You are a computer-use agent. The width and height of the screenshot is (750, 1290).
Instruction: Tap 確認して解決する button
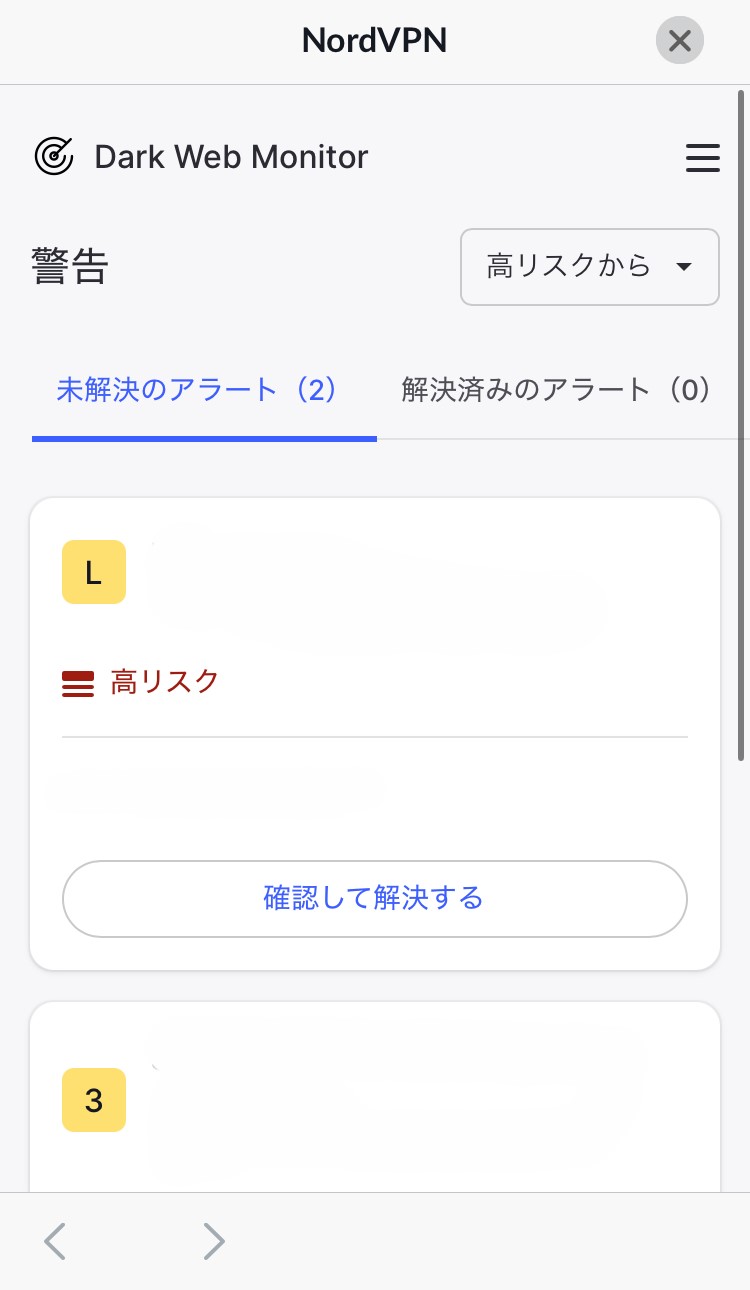[x=375, y=898]
